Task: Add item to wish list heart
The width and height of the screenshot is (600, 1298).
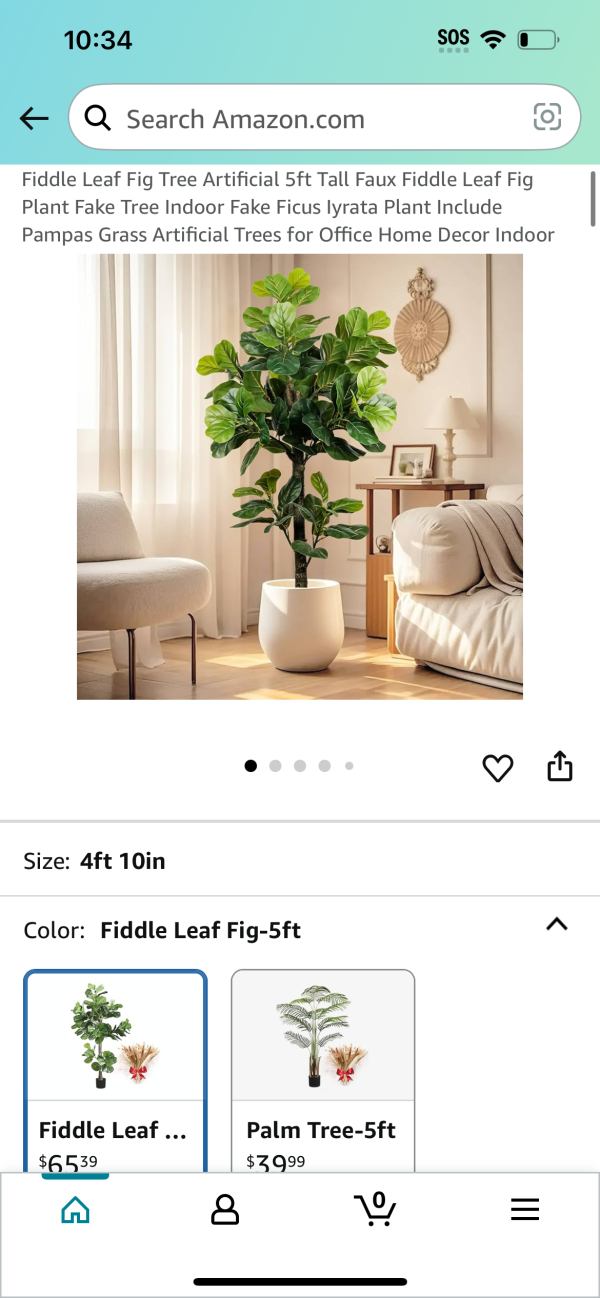Action: point(498,768)
